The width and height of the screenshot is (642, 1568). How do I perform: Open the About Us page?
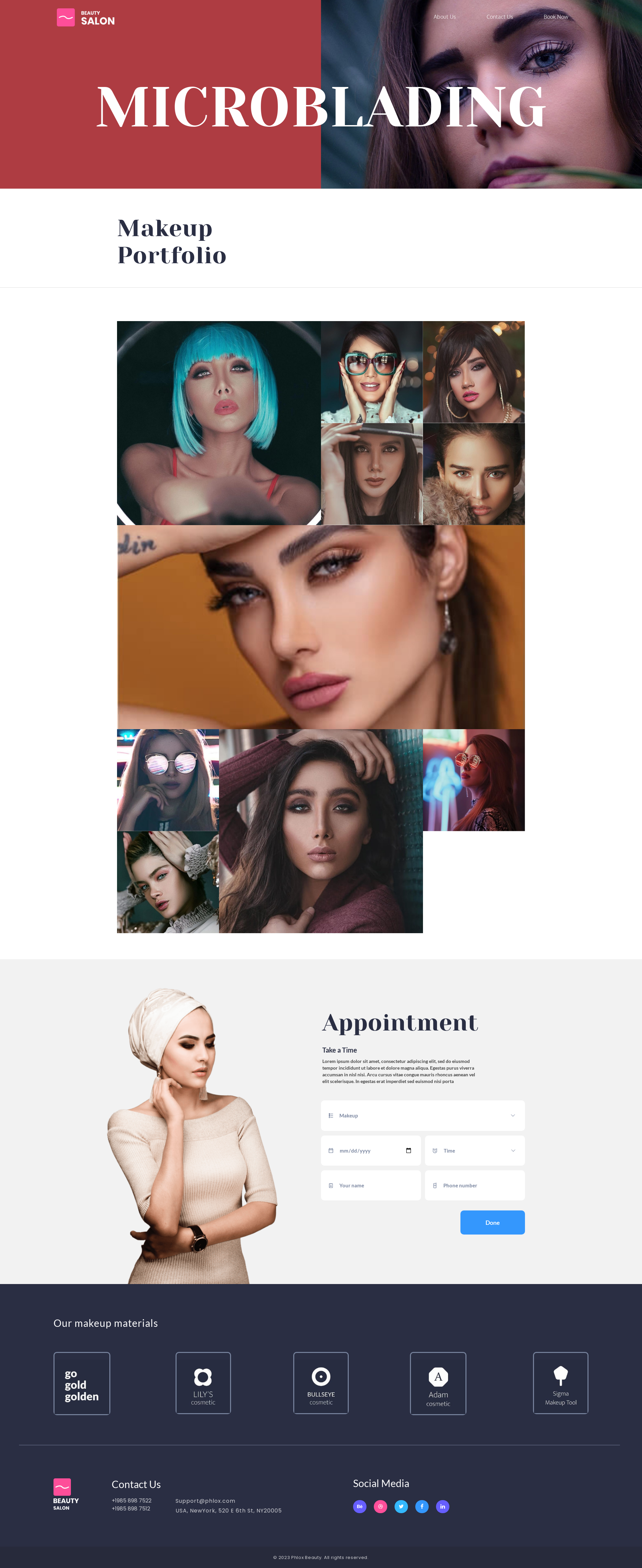point(444,17)
